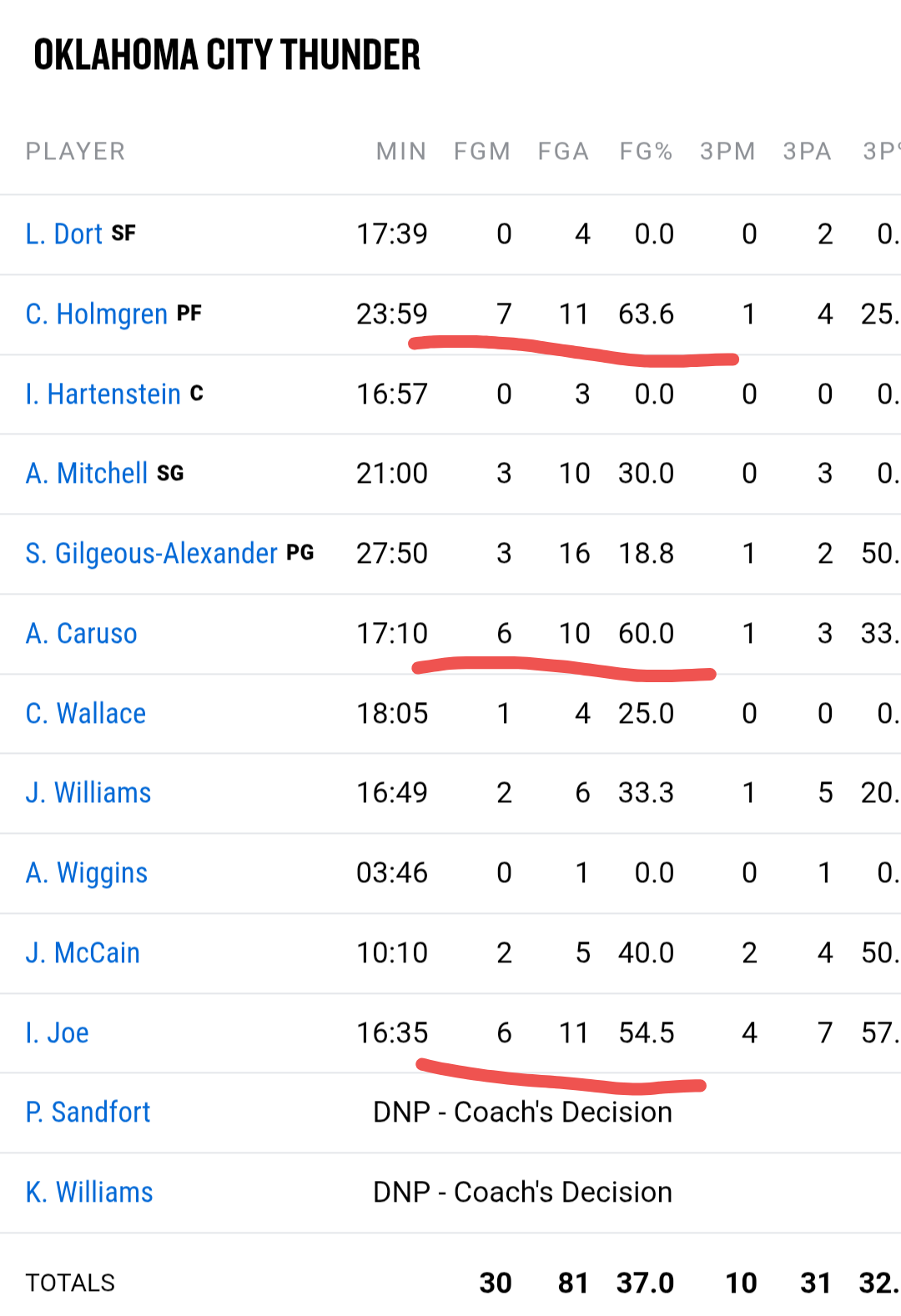Open I. Hartenstein's player link
This screenshot has height=1316, width=901.
tap(103, 394)
